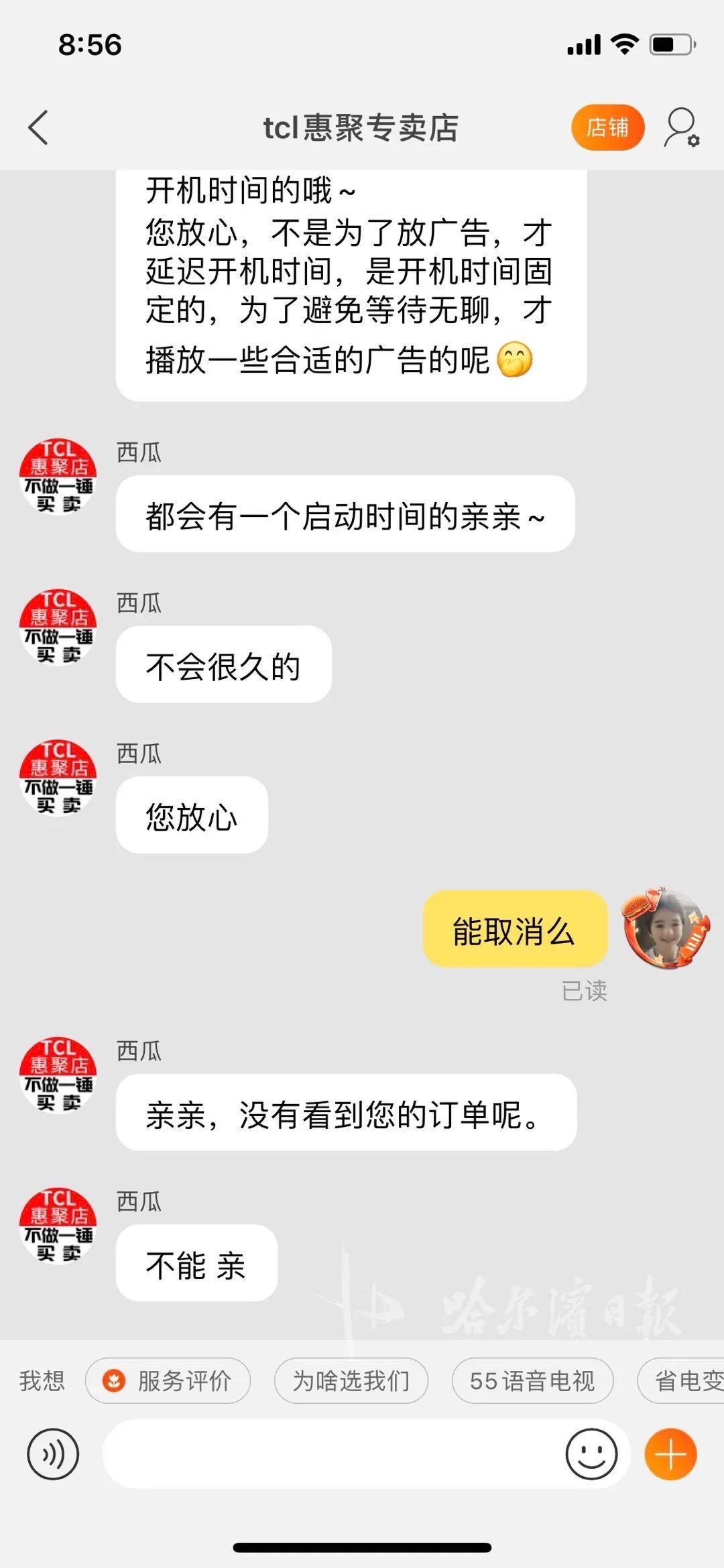Screen dimensions: 724x1568
Task: Select the 服务评价 quick reply chip
Action: click(x=168, y=1381)
